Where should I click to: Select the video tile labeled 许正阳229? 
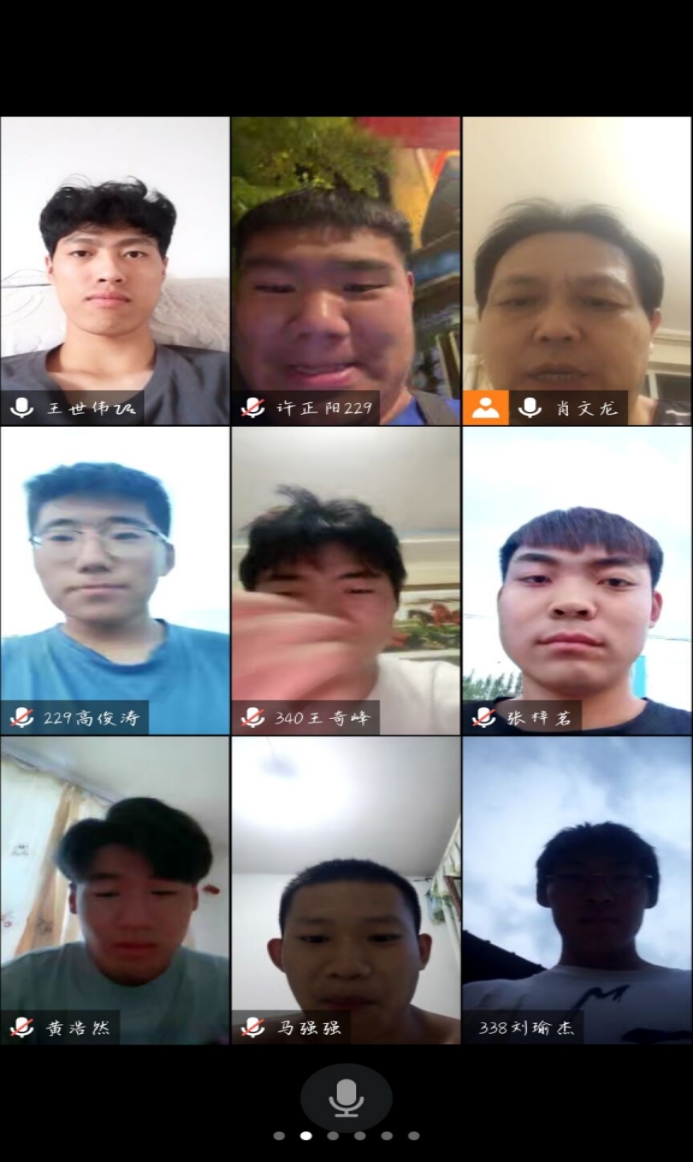(x=346, y=270)
